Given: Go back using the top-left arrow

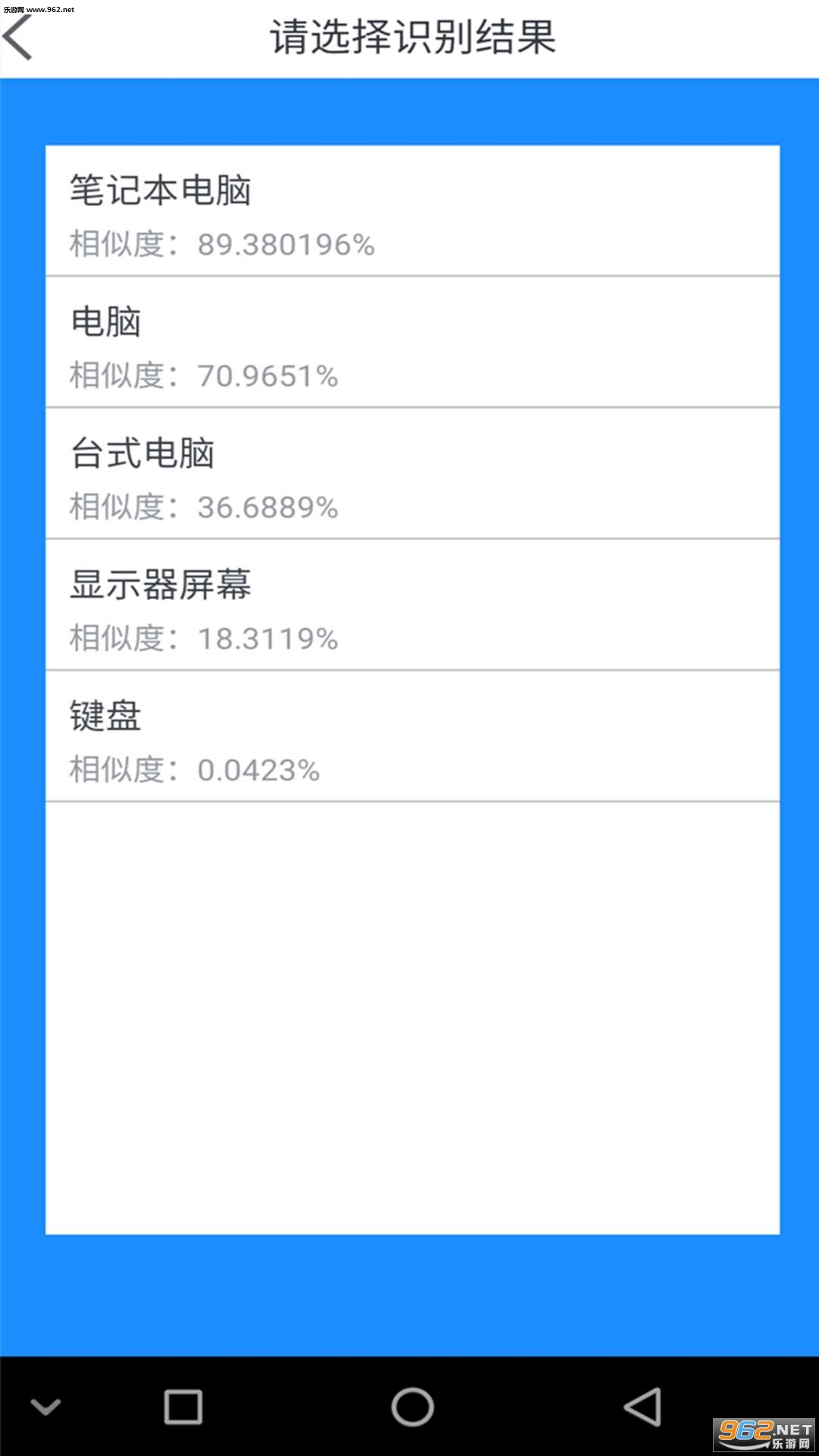Looking at the screenshot, I should 18,37.
